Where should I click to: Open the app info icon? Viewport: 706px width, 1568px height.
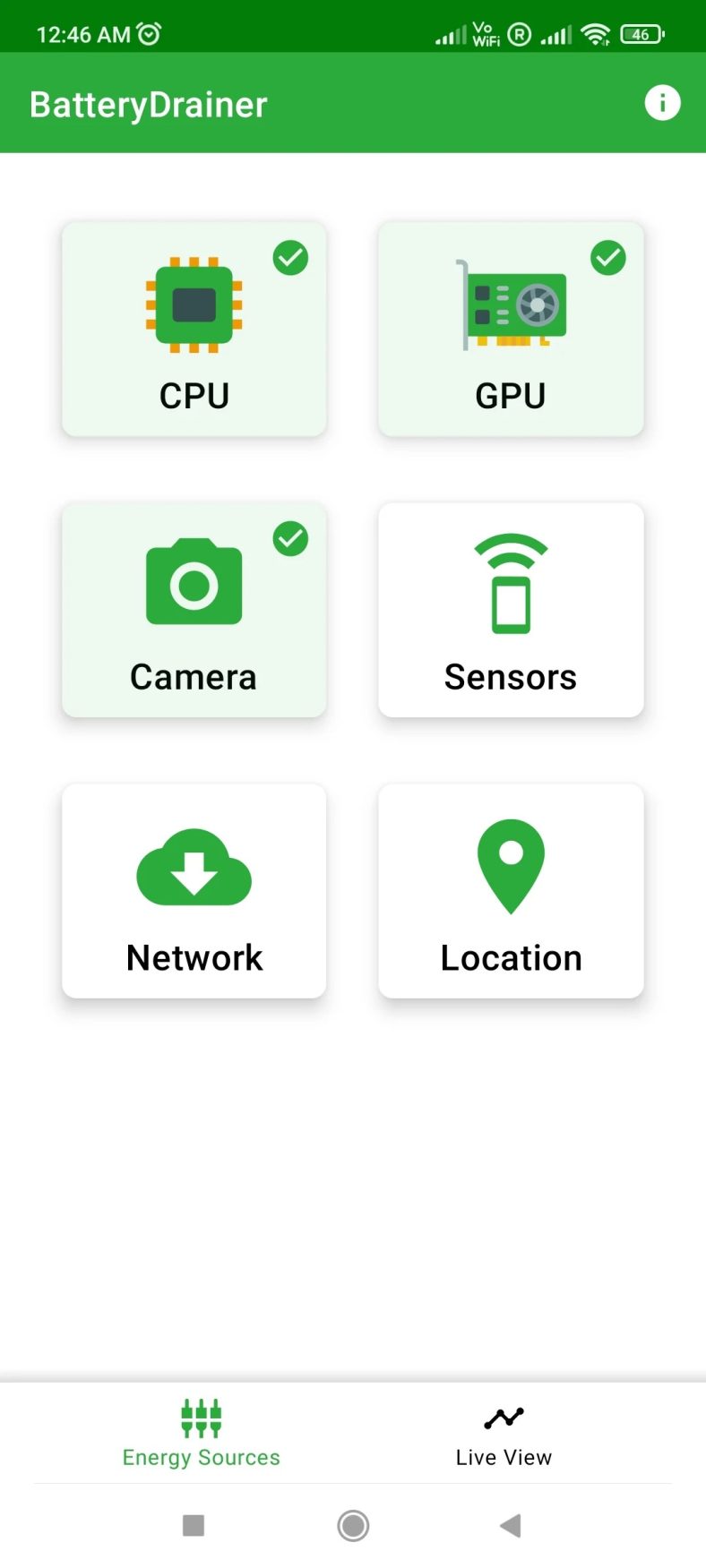[x=663, y=103]
